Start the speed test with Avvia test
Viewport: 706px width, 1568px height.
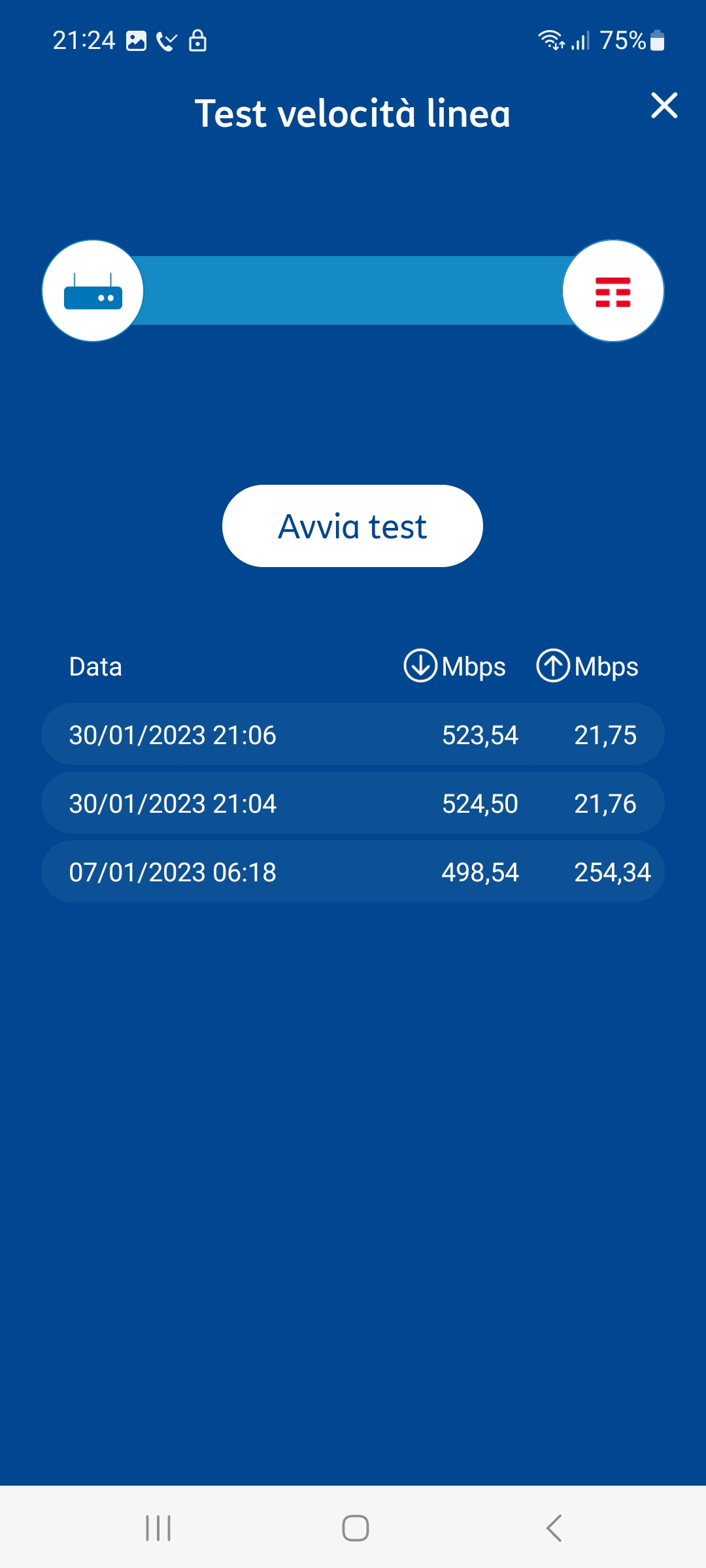point(352,526)
